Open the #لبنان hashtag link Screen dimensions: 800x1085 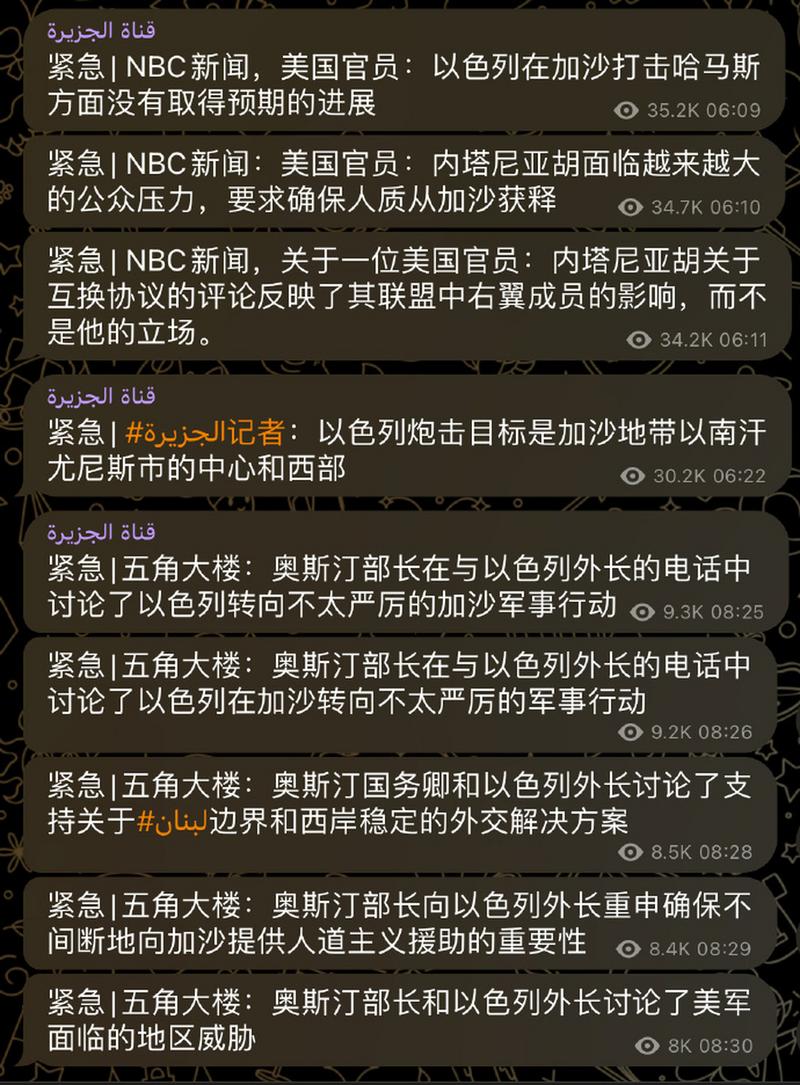170,822
